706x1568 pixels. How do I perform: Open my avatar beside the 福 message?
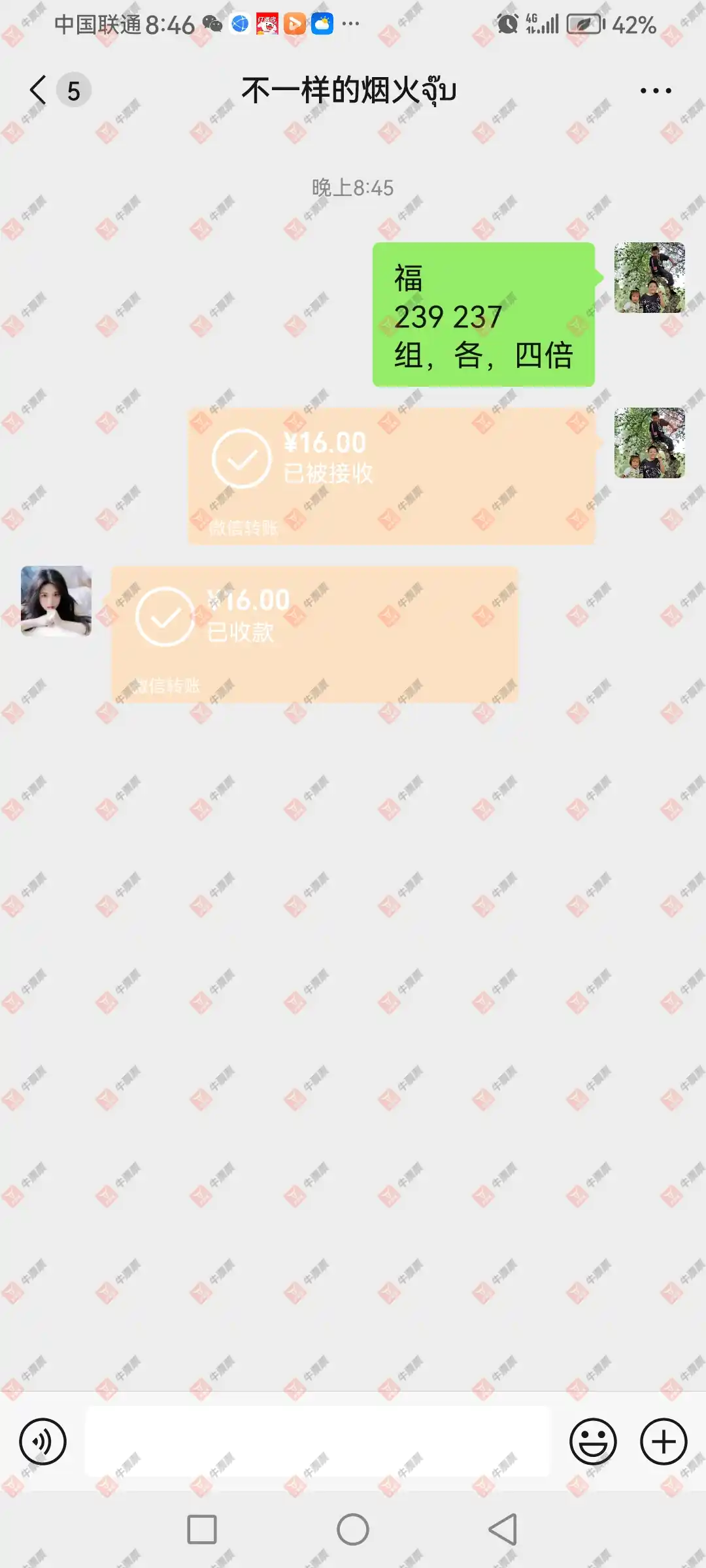click(x=649, y=278)
